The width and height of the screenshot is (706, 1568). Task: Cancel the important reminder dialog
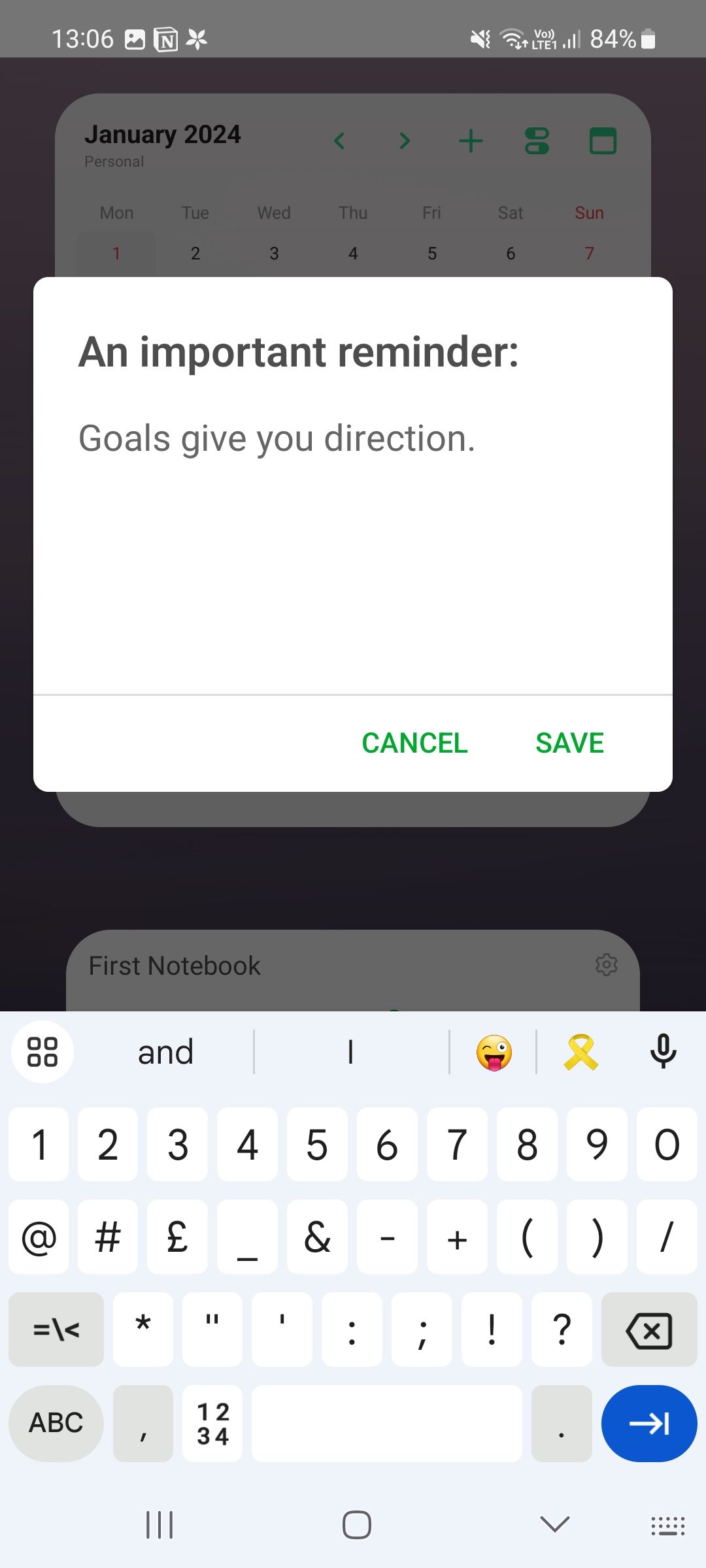coord(414,742)
